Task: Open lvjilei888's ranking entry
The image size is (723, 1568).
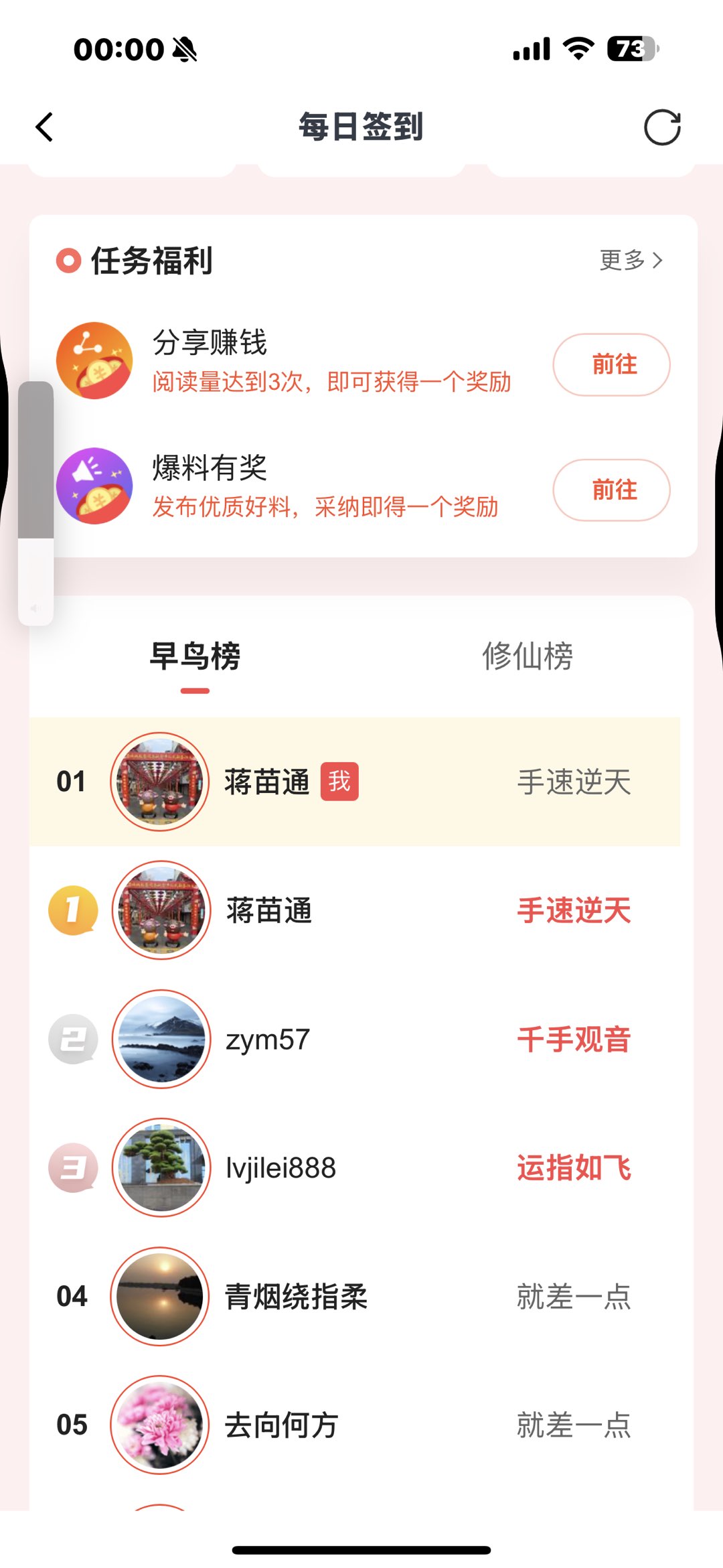Action: pos(280,1168)
